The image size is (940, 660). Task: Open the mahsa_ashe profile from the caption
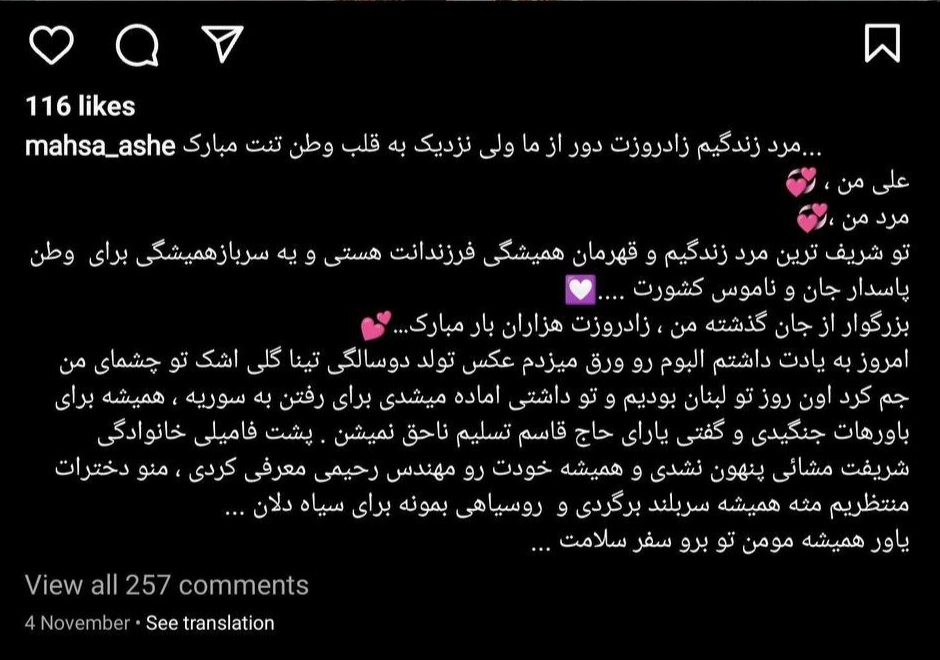click(100, 147)
